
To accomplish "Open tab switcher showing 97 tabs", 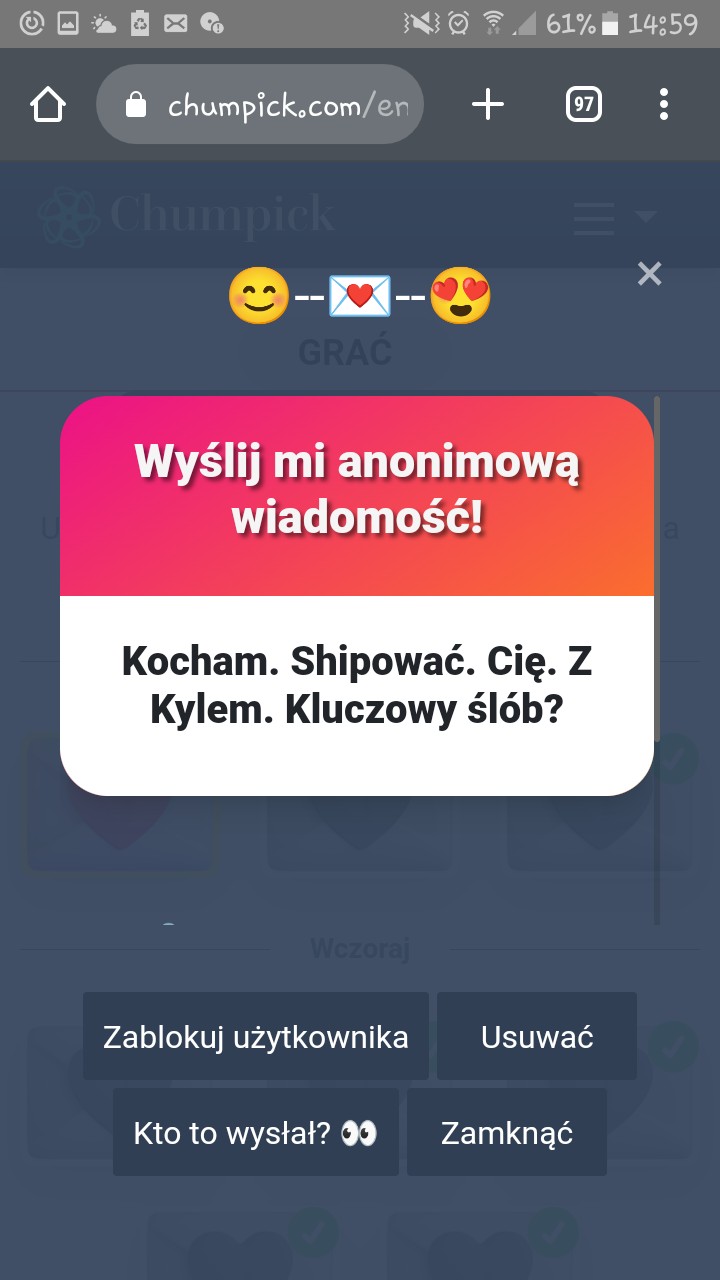I will (x=583, y=104).
